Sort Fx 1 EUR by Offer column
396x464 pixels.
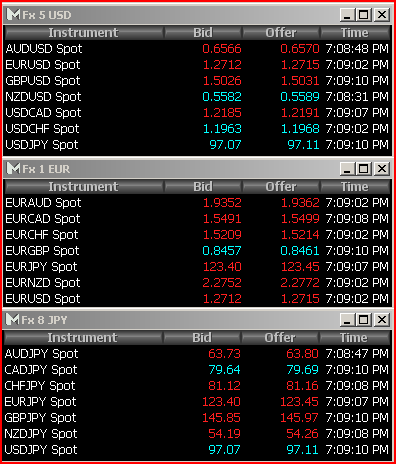[x=281, y=187]
